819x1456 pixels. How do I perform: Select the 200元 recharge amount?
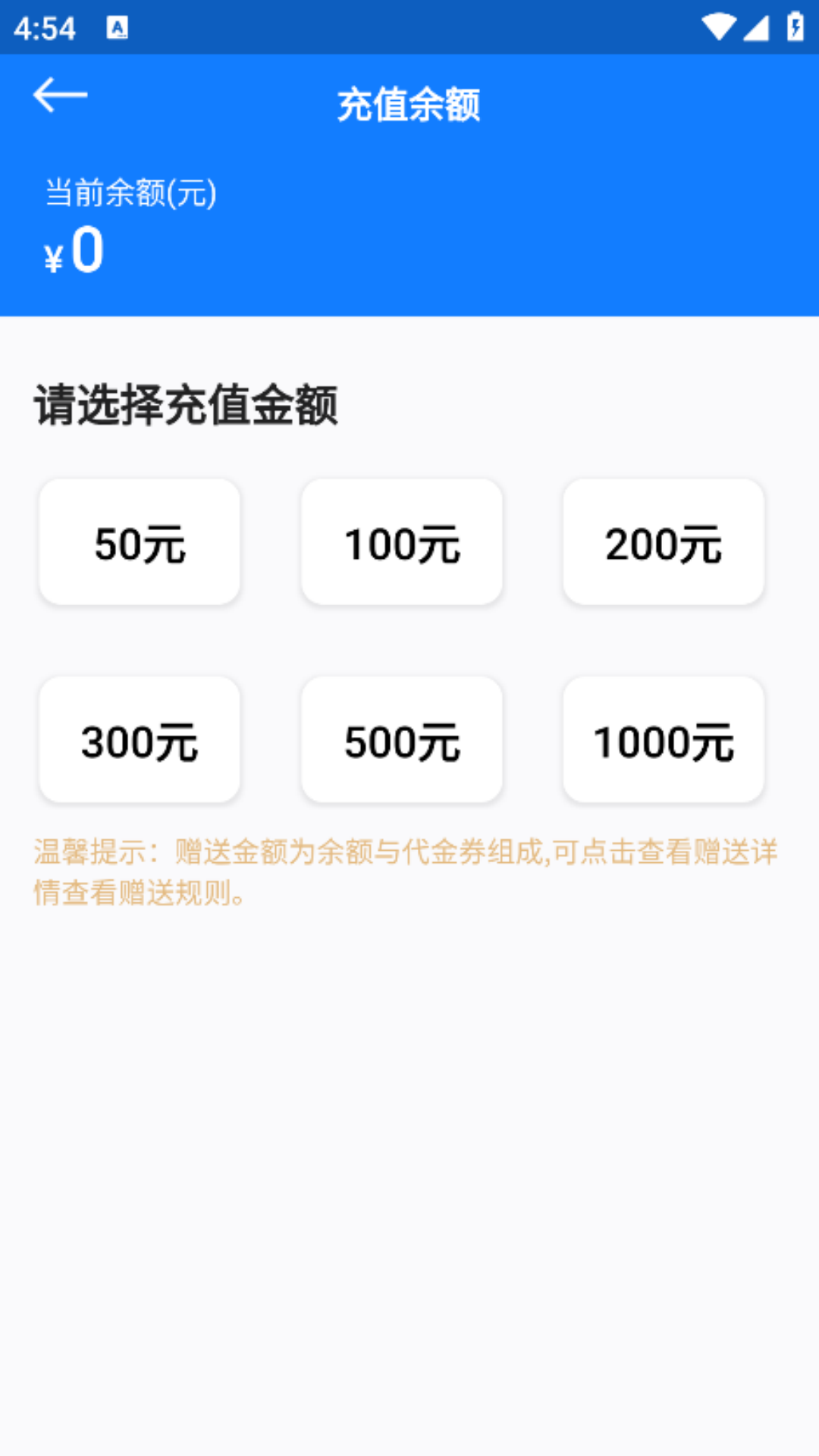coord(664,541)
